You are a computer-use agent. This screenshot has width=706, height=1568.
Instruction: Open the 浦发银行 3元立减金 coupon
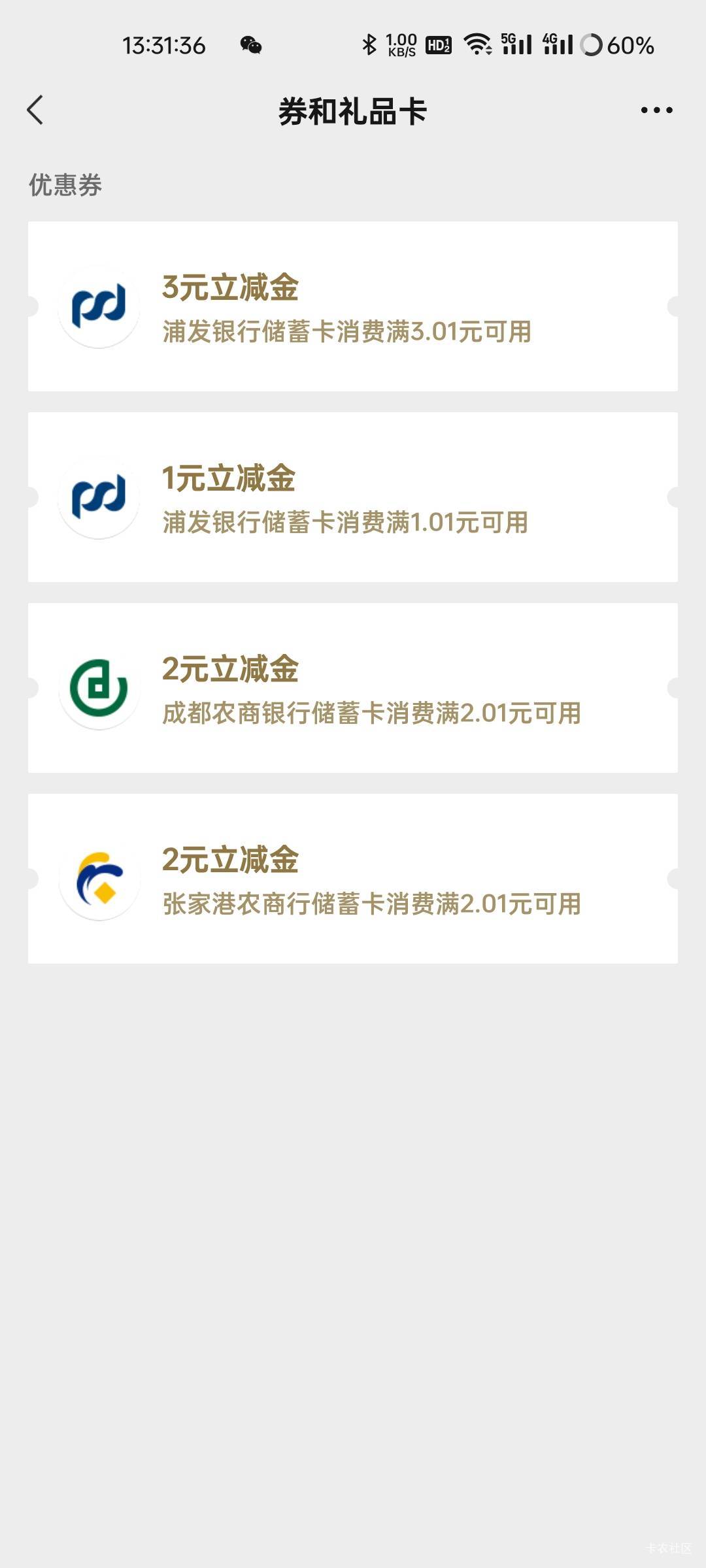353,306
